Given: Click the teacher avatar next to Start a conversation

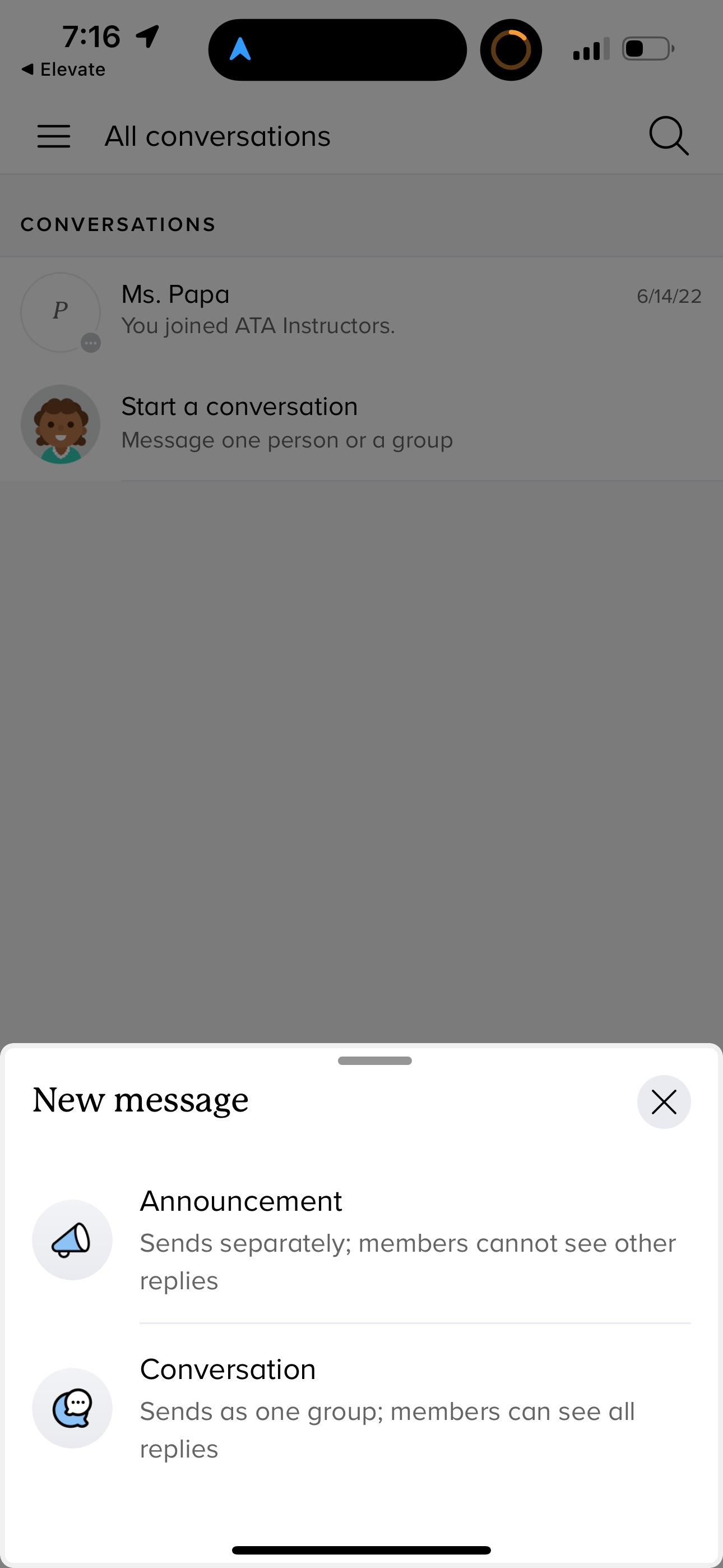Looking at the screenshot, I should click(61, 423).
